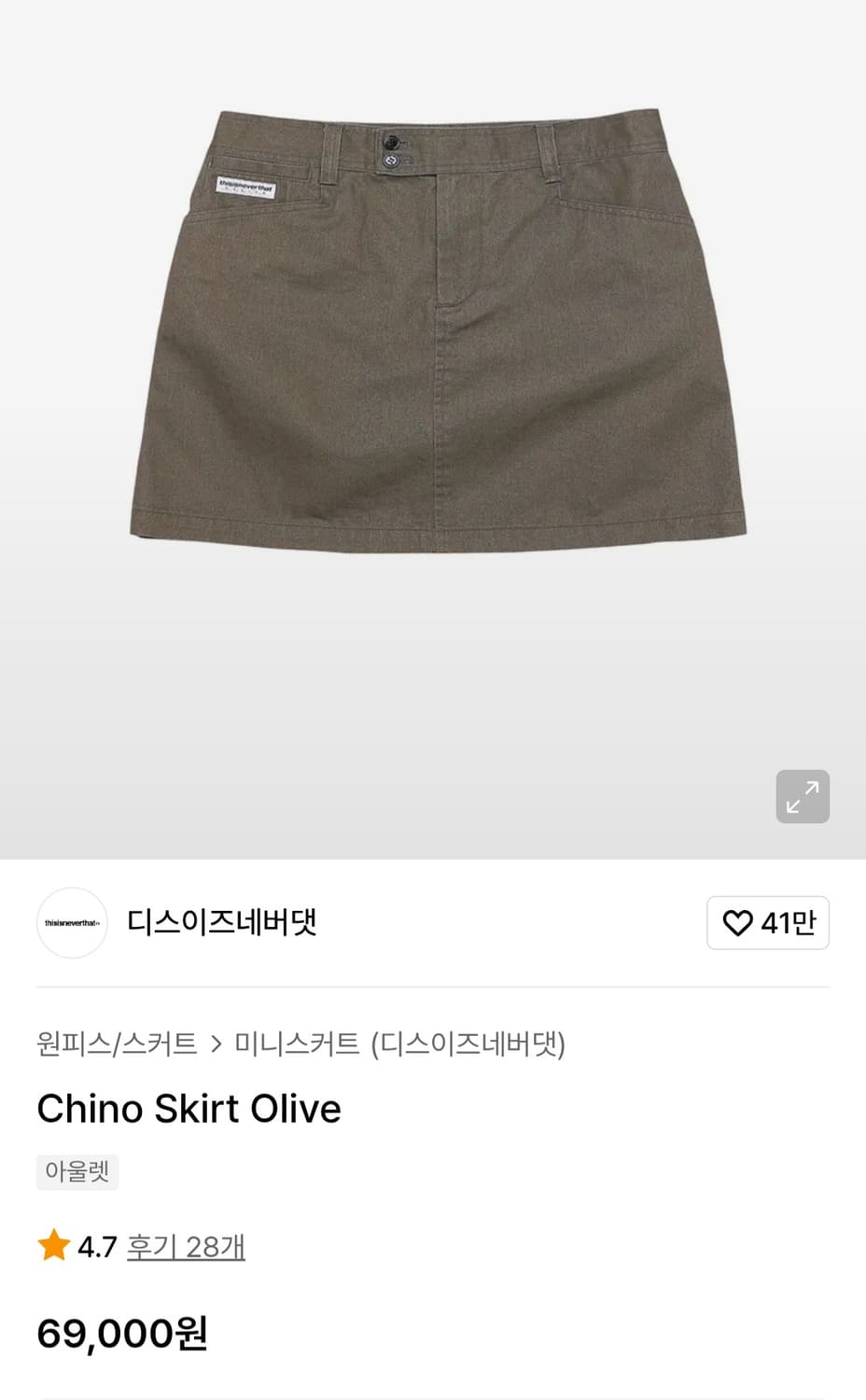This screenshot has height=1400, width=866.
Task: Click the yellow star rating icon
Action: (x=54, y=1245)
